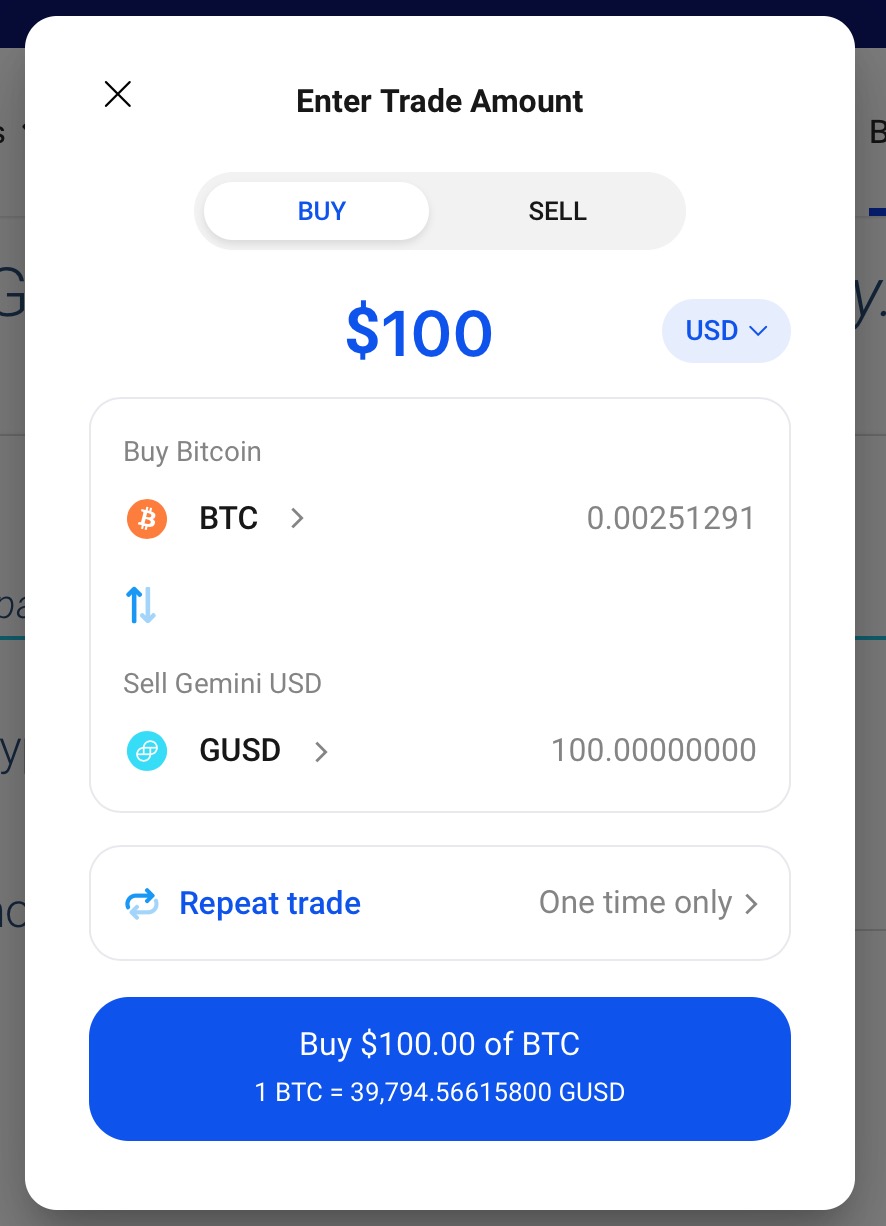Close the Enter Trade Amount dialog

point(118,95)
